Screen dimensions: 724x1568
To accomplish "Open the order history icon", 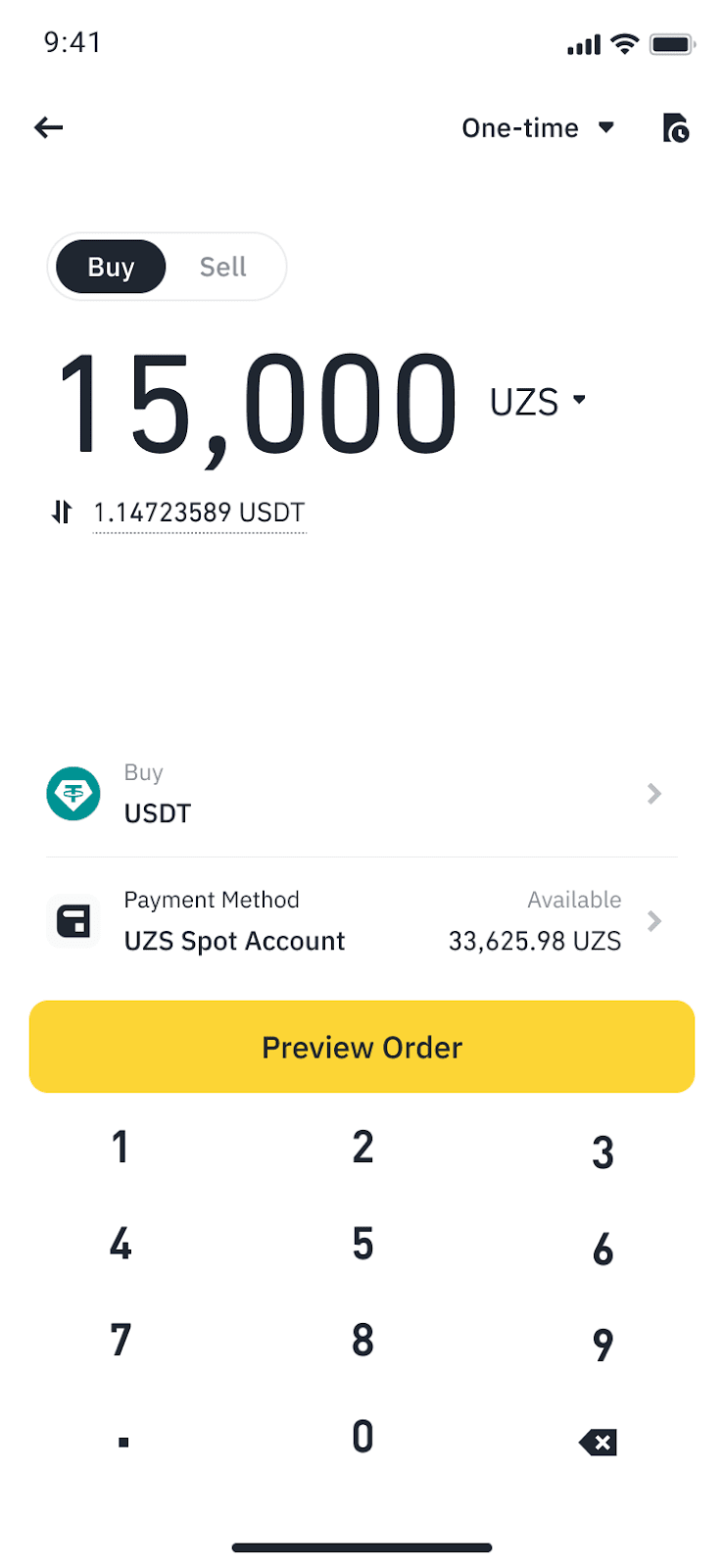I will 676,128.
